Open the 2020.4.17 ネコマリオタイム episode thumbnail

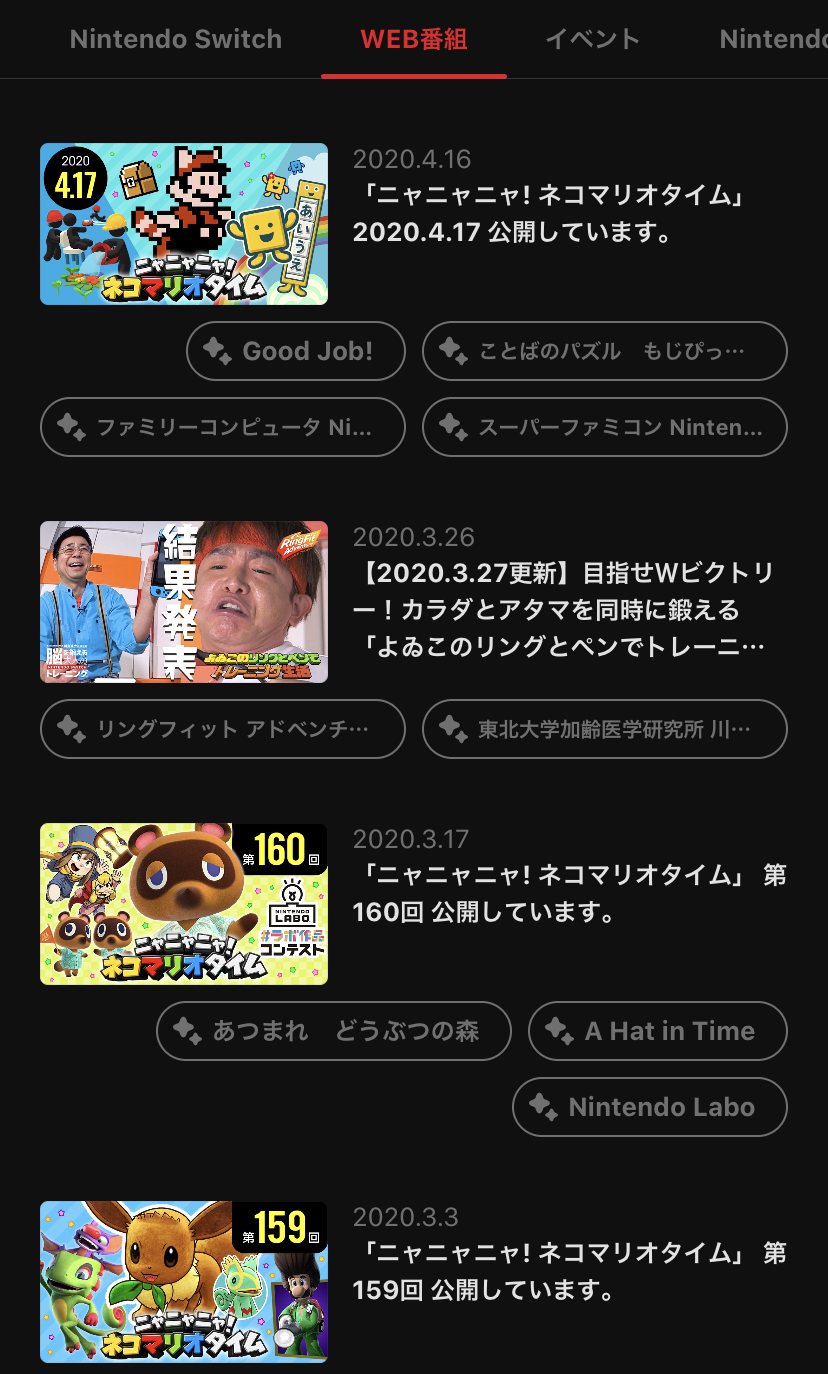(x=184, y=224)
